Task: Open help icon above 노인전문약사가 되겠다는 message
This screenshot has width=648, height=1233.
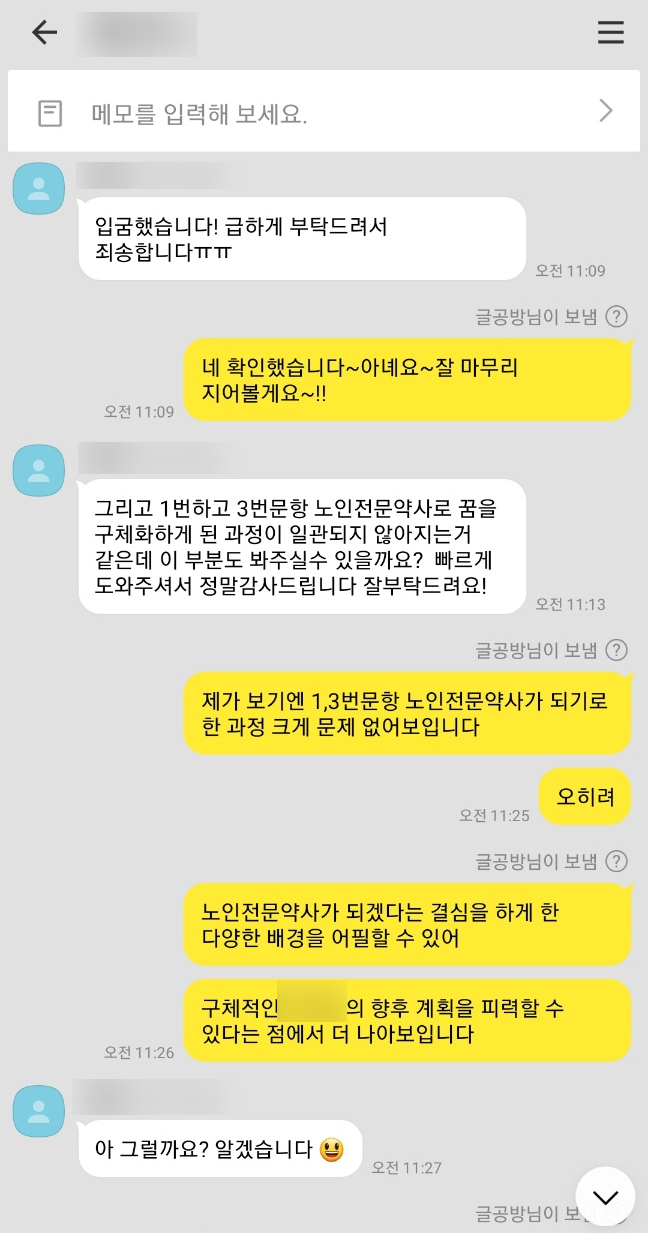Action: [617, 861]
